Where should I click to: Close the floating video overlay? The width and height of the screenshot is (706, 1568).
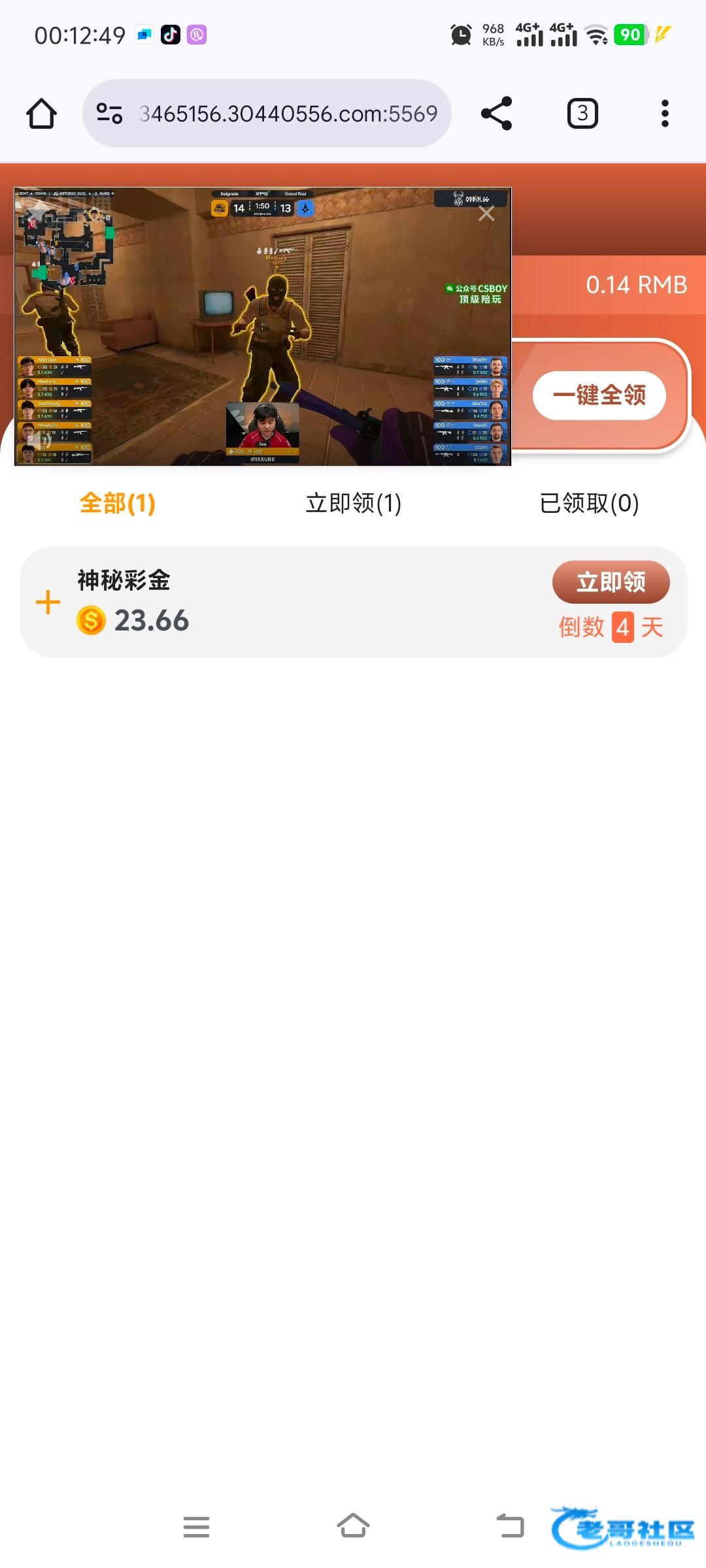coord(486,214)
